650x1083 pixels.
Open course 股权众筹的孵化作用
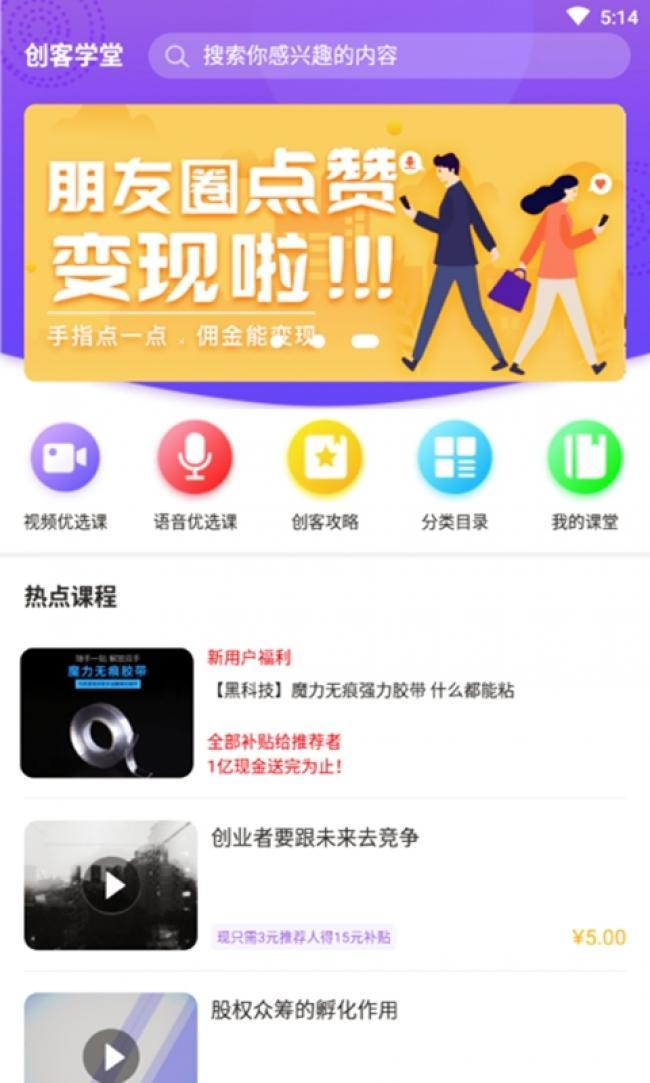325,1037
